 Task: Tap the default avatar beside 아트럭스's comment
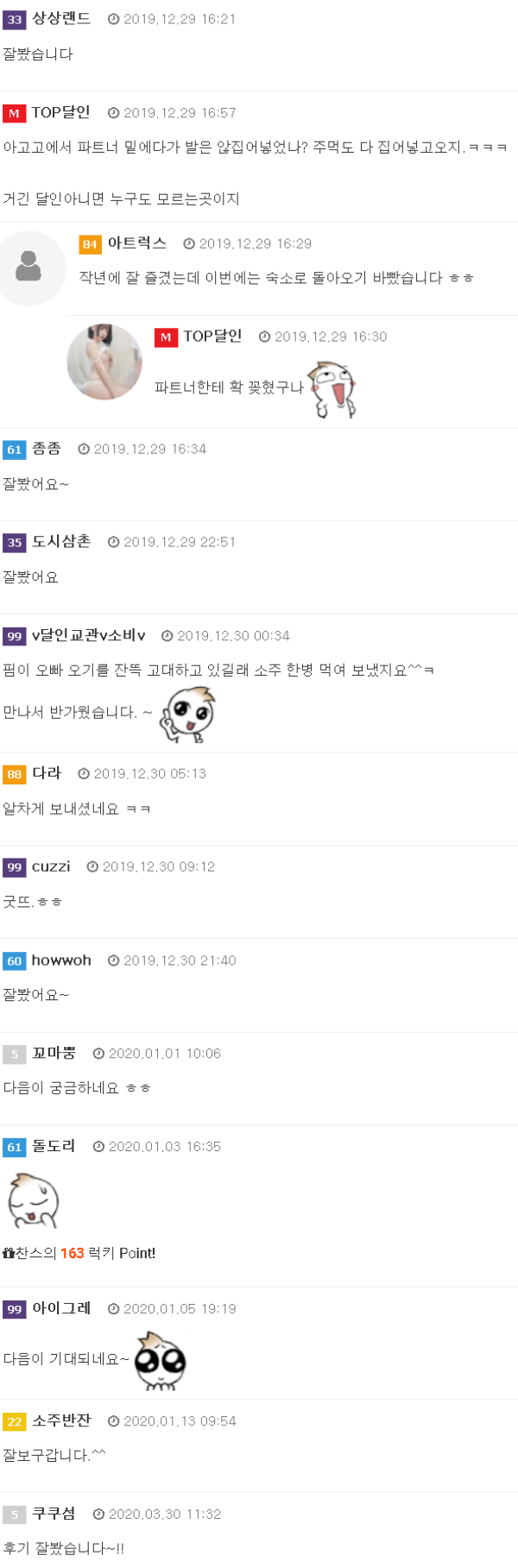click(30, 268)
